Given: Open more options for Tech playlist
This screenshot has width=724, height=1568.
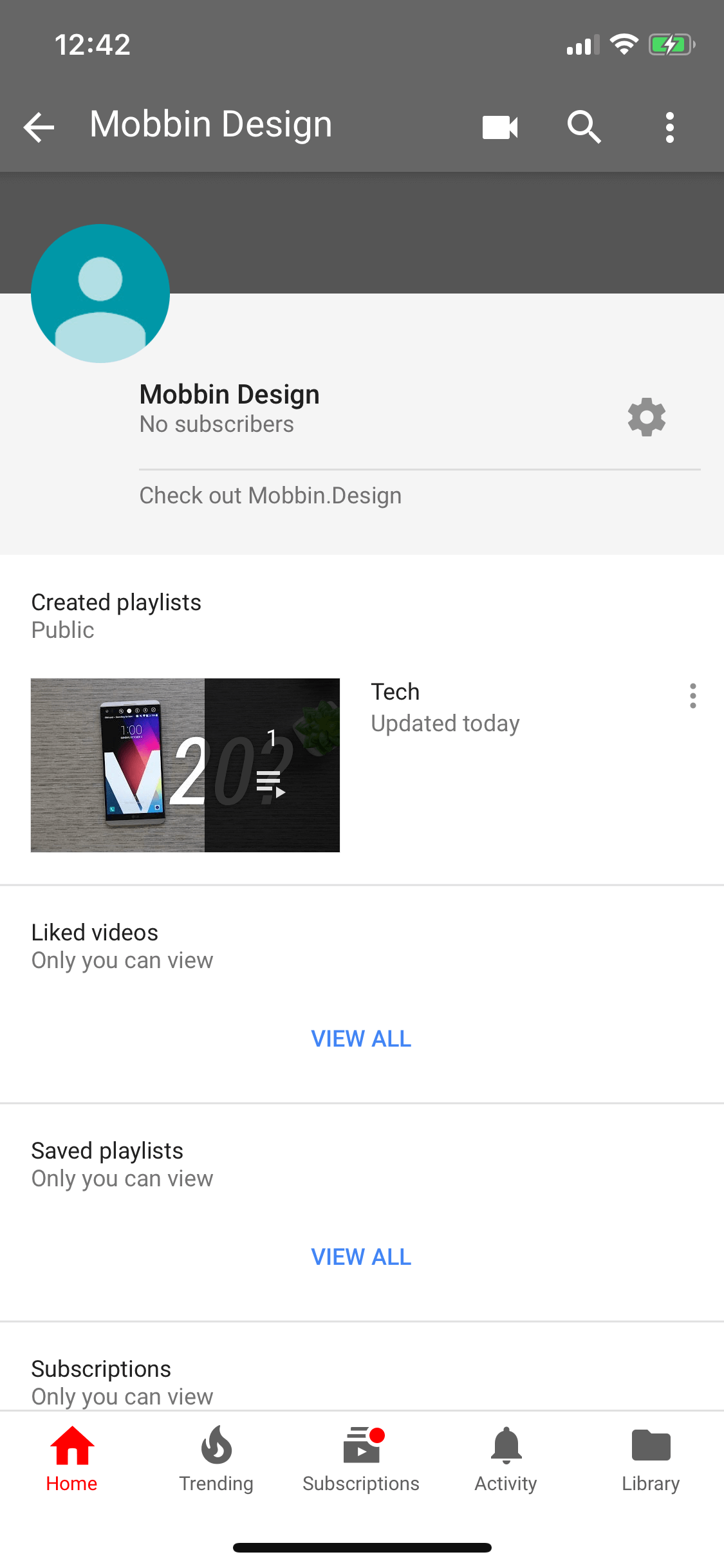Looking at the screenshot, I should 692,696.
